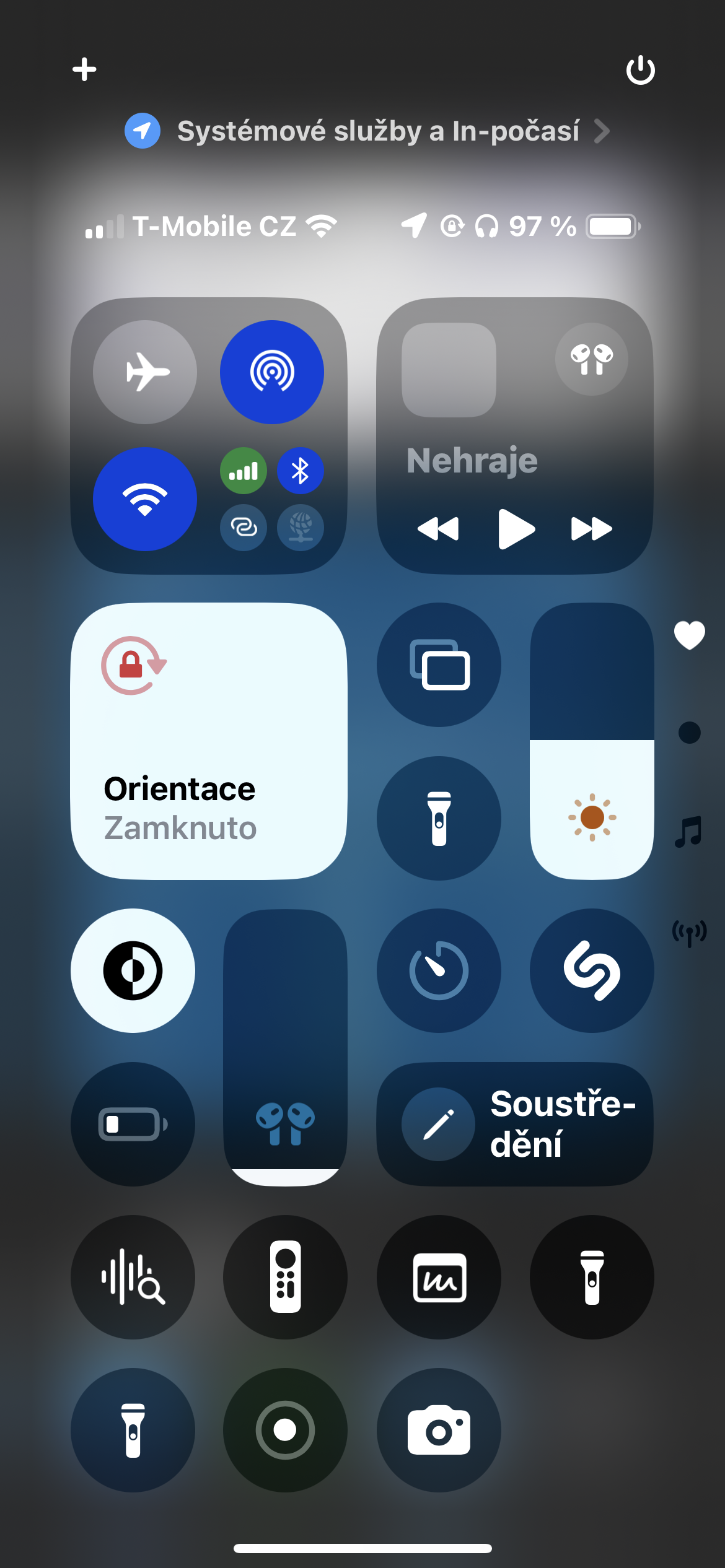Viewport: 725px width, 1568px height.
Task: Toggle AirDrop off
Action: click(x=271, y=372)
